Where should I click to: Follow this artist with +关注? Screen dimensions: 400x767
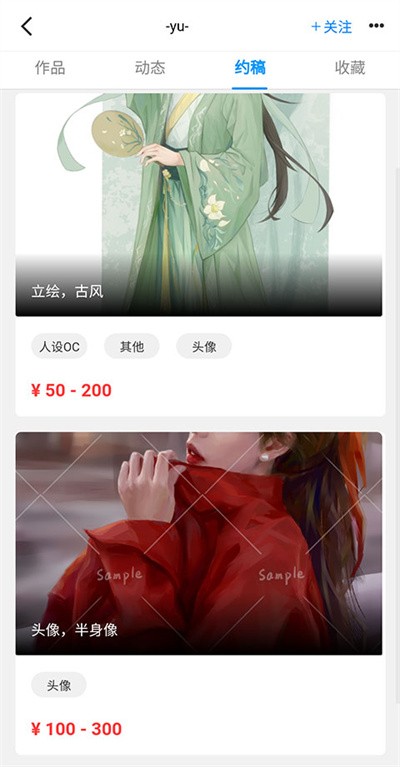pyautogui.click(x=331, y=26)
